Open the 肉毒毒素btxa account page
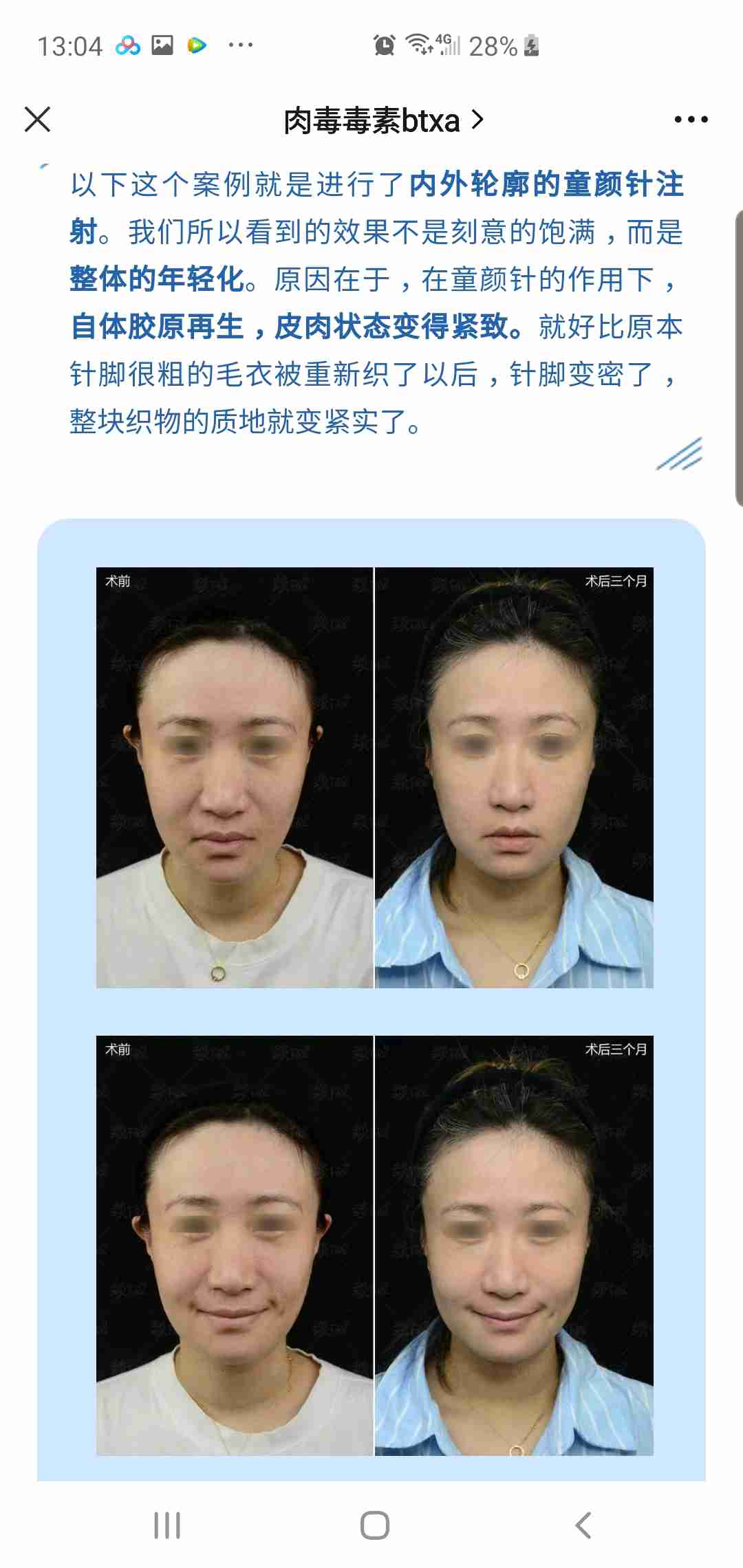743x1568 pixels. pyautogui.click(x=383, y=121)
